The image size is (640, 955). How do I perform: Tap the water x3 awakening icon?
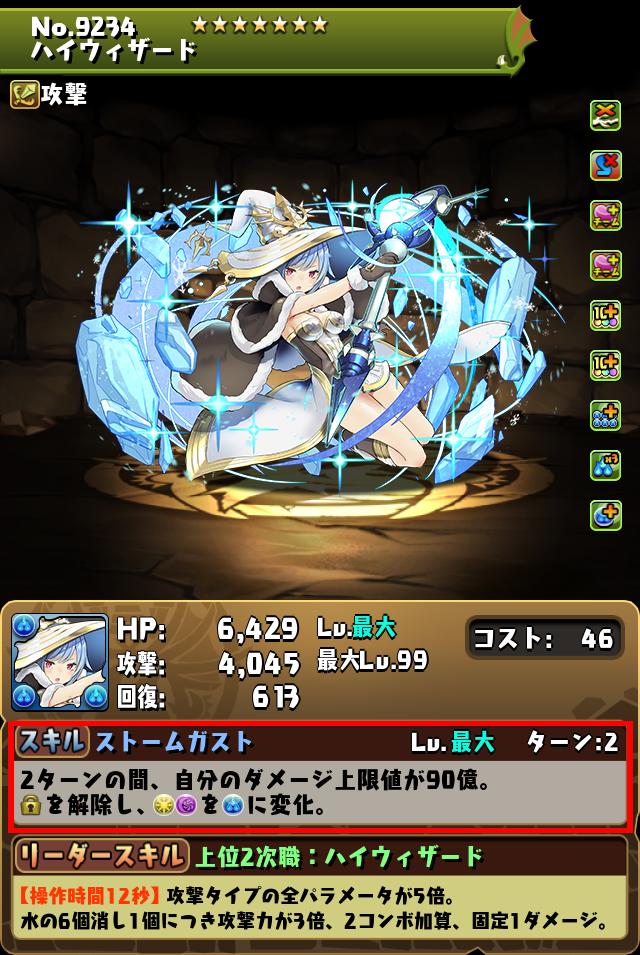point(606,465)
